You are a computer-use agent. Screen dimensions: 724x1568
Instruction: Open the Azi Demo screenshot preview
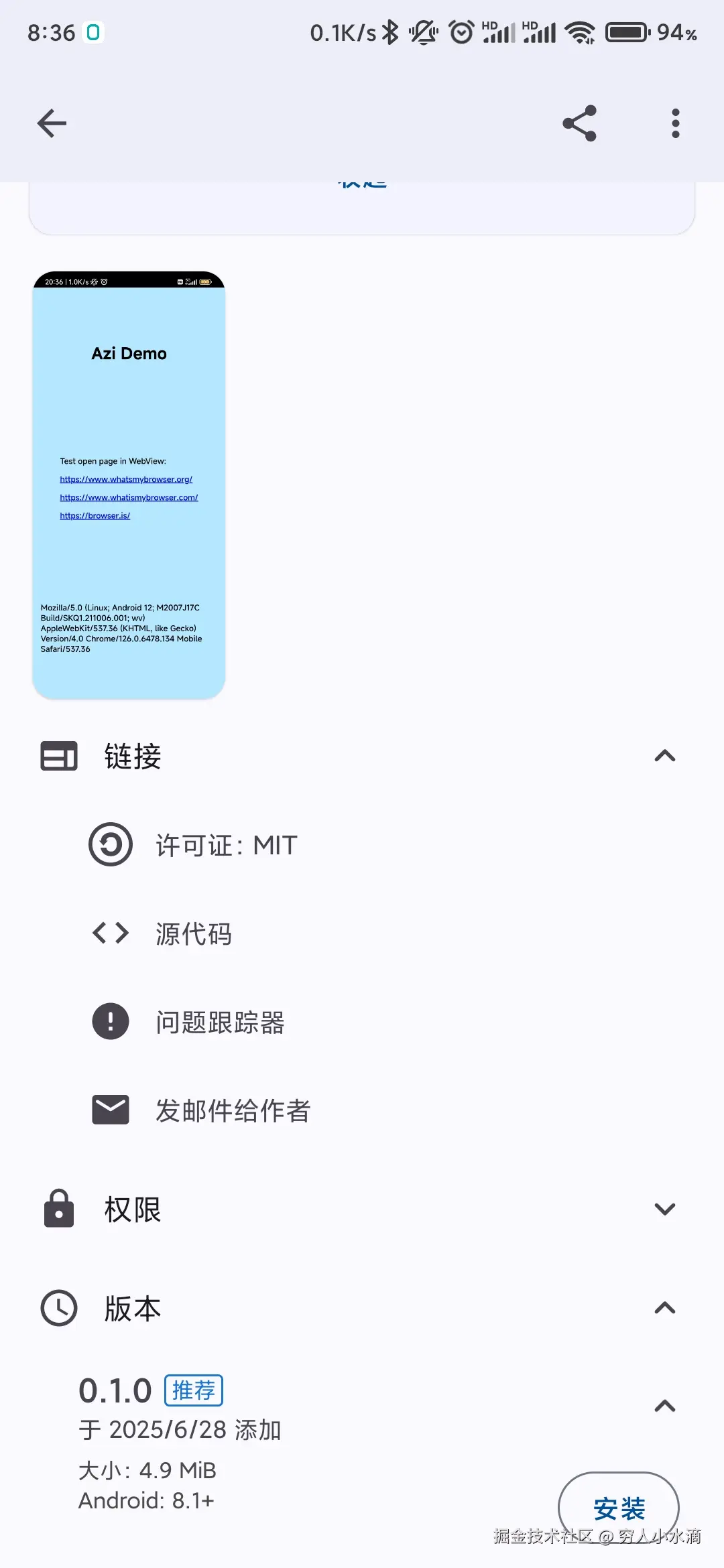pos(129,485)
